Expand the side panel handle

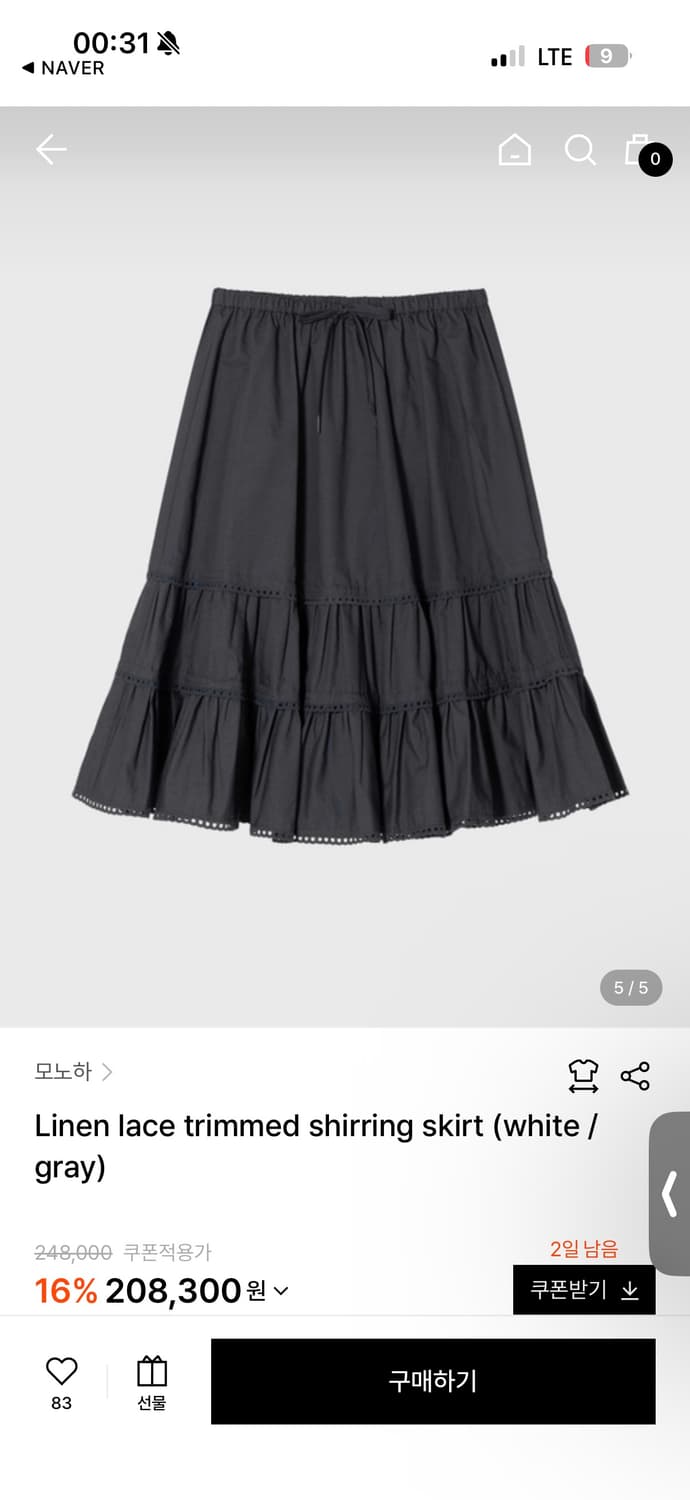point(670,1193)
